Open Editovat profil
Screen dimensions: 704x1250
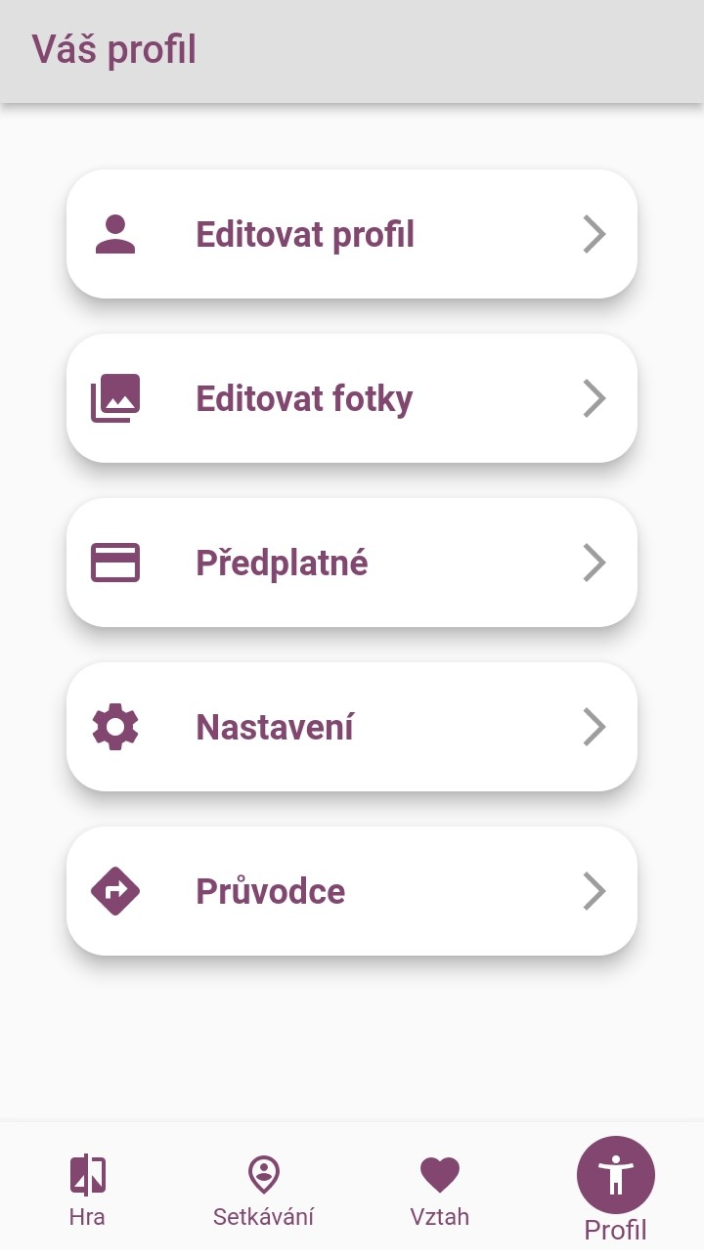click(x=351, y=235)
